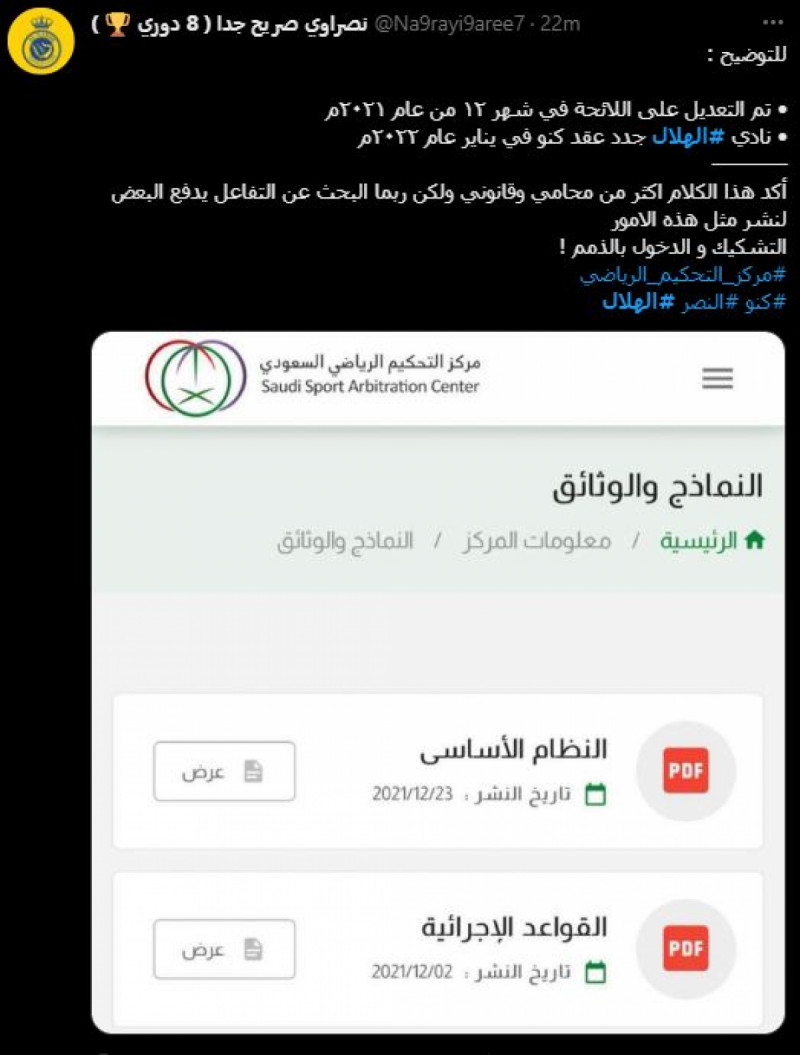Click the red PDF icon beside النظام الأساسى

point(685,769)
